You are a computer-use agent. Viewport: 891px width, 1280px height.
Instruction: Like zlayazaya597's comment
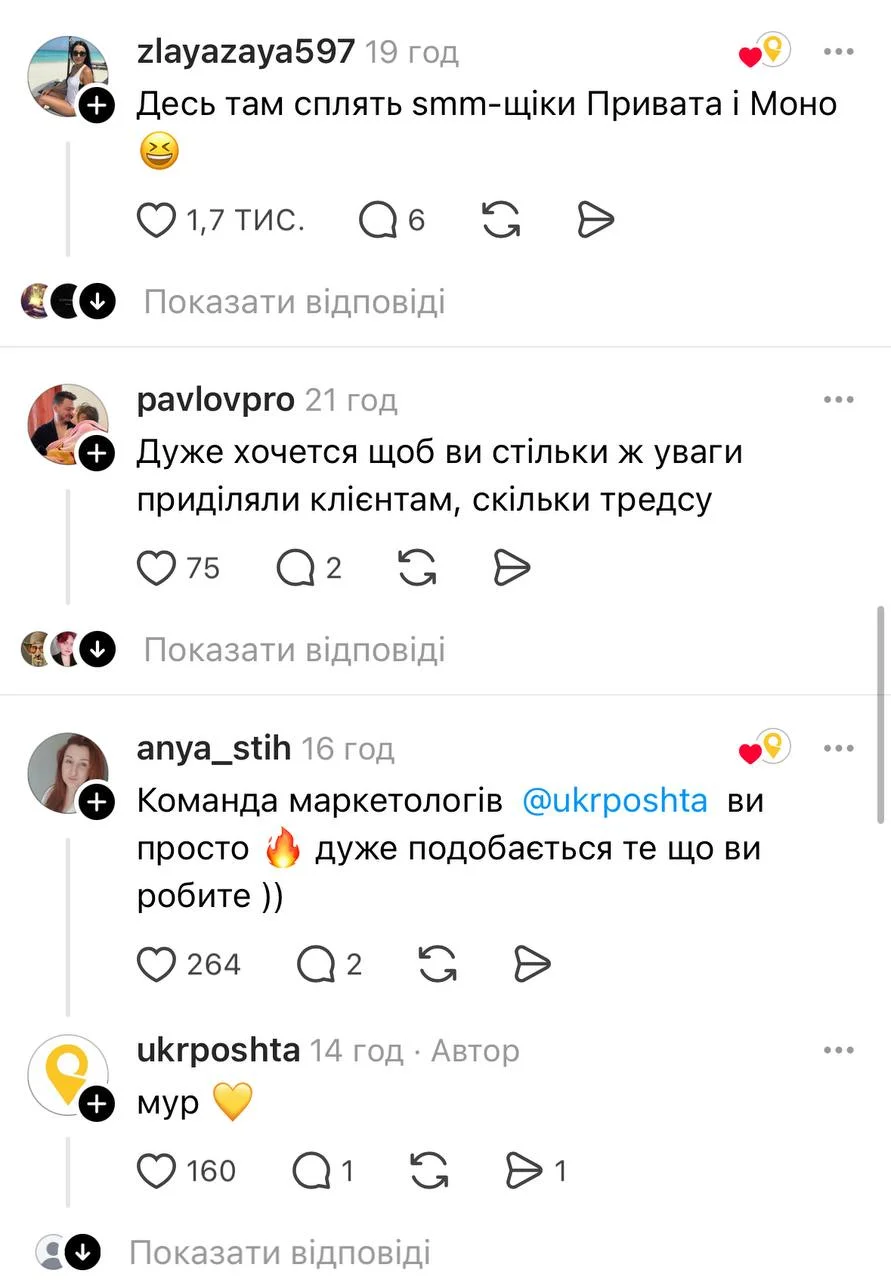pos(156,220)
